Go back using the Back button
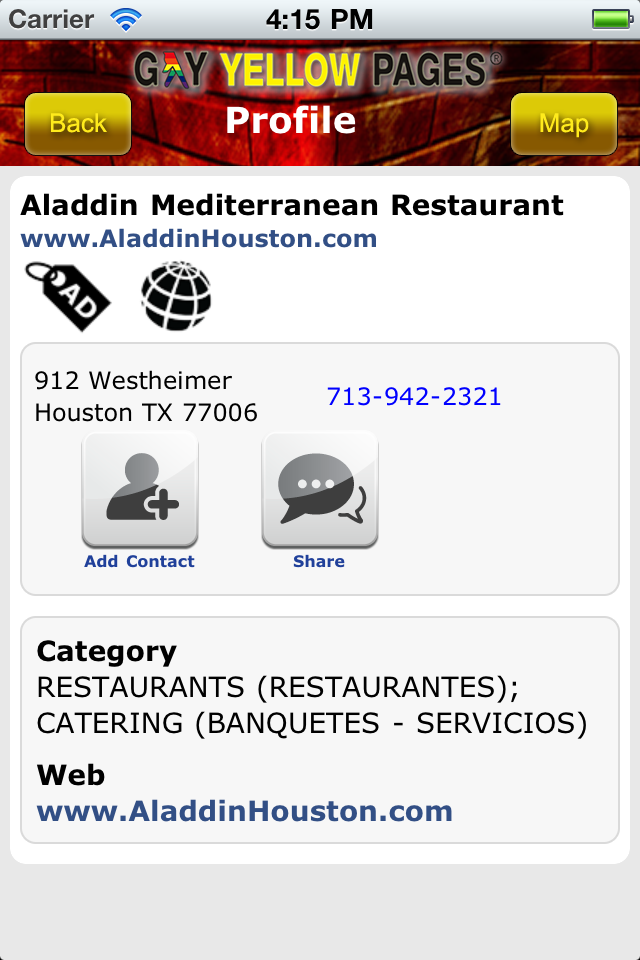Viewport: 640px width, 960px height. 78,124
